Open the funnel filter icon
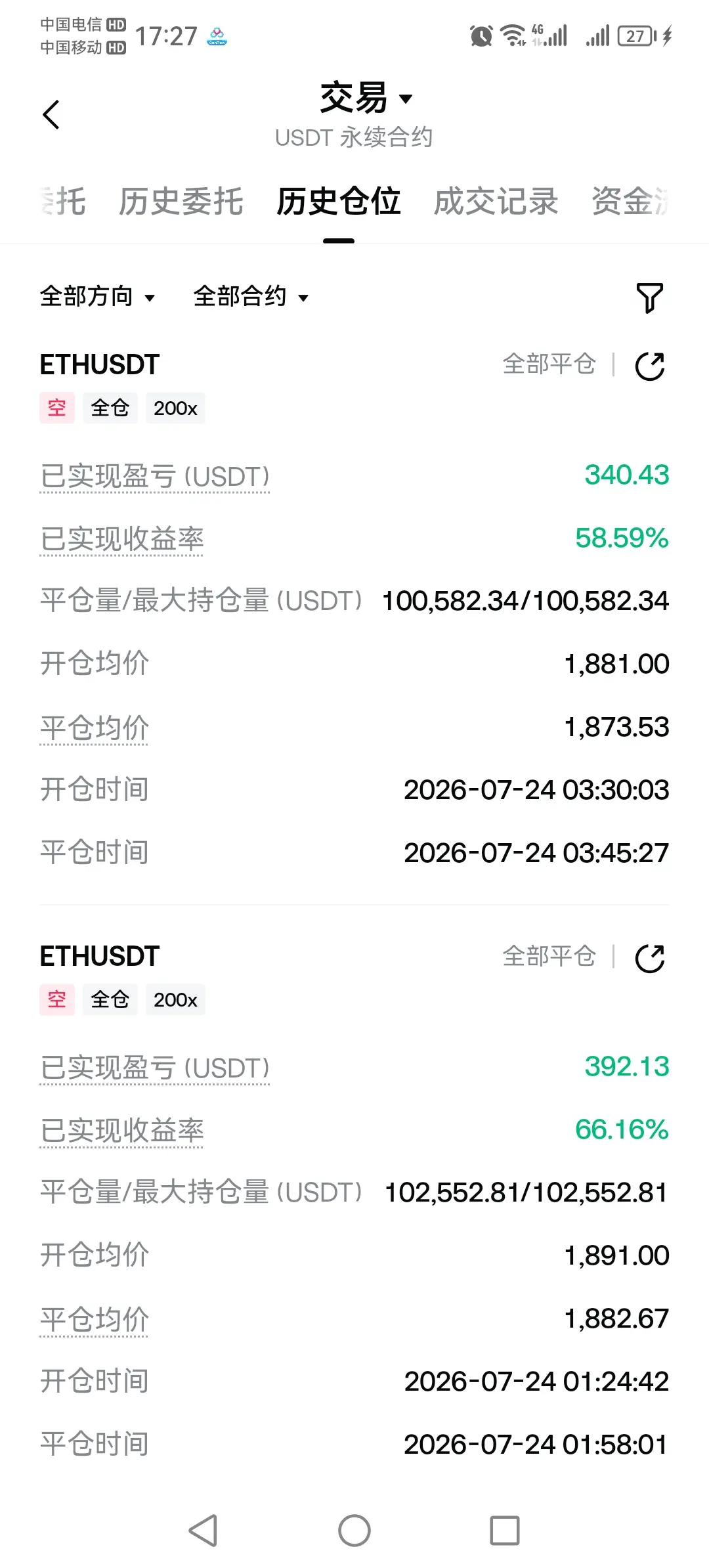 click(x=650, y=298)
